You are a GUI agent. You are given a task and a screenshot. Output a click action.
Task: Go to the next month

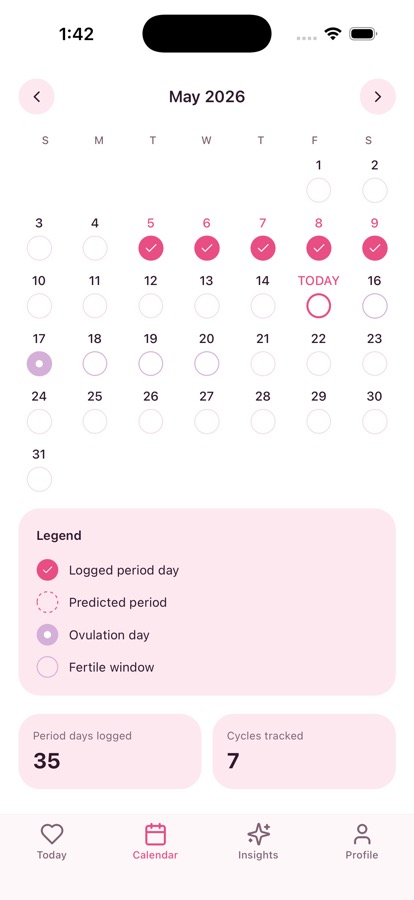(378, 96)
